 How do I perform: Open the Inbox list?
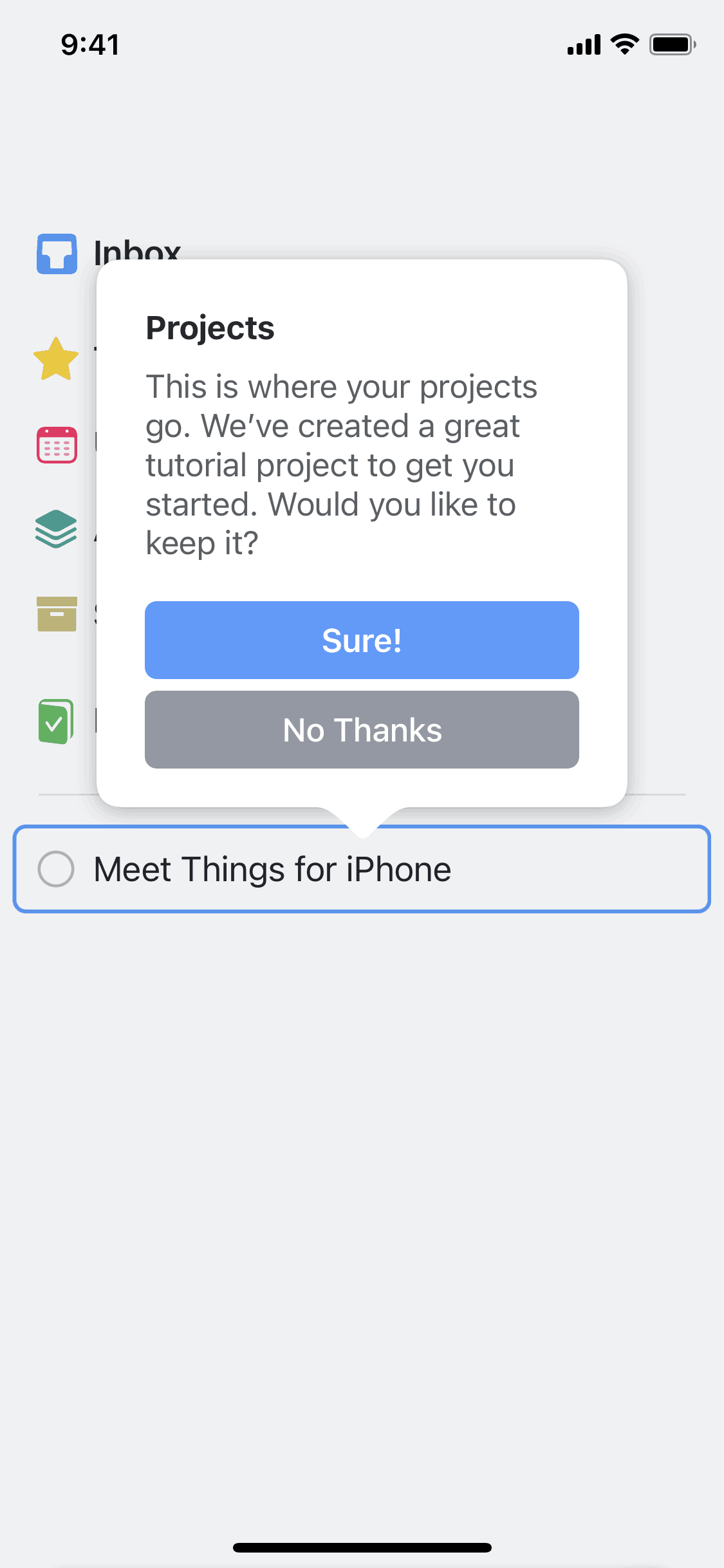pos(58,253)
